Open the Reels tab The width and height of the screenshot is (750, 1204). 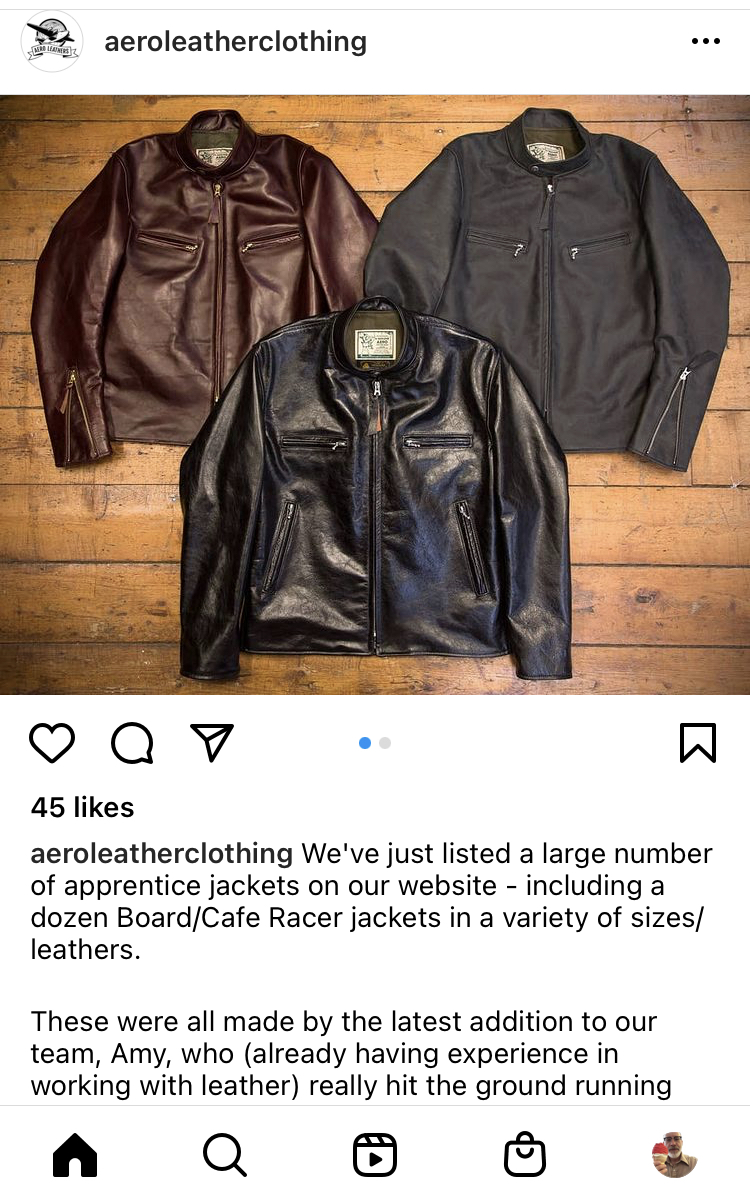[x=375, y=1156]
